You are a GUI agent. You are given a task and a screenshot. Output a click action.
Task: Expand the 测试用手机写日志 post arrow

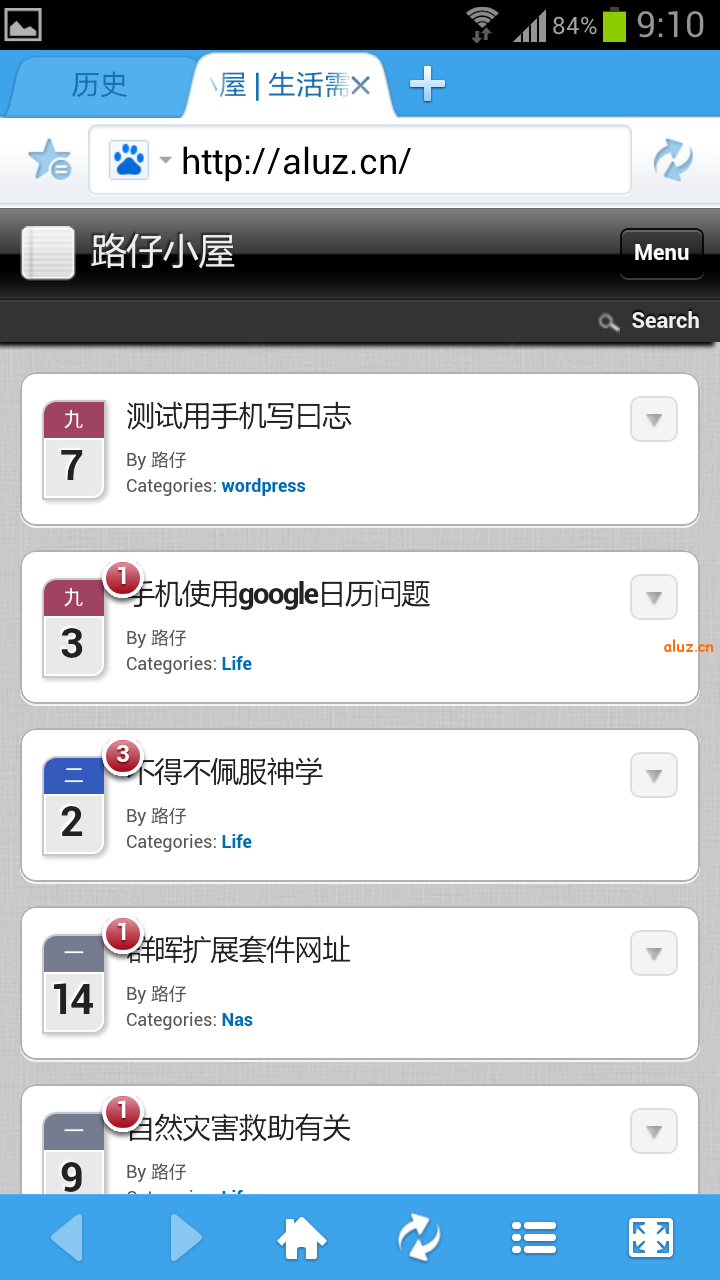point(654,419)
